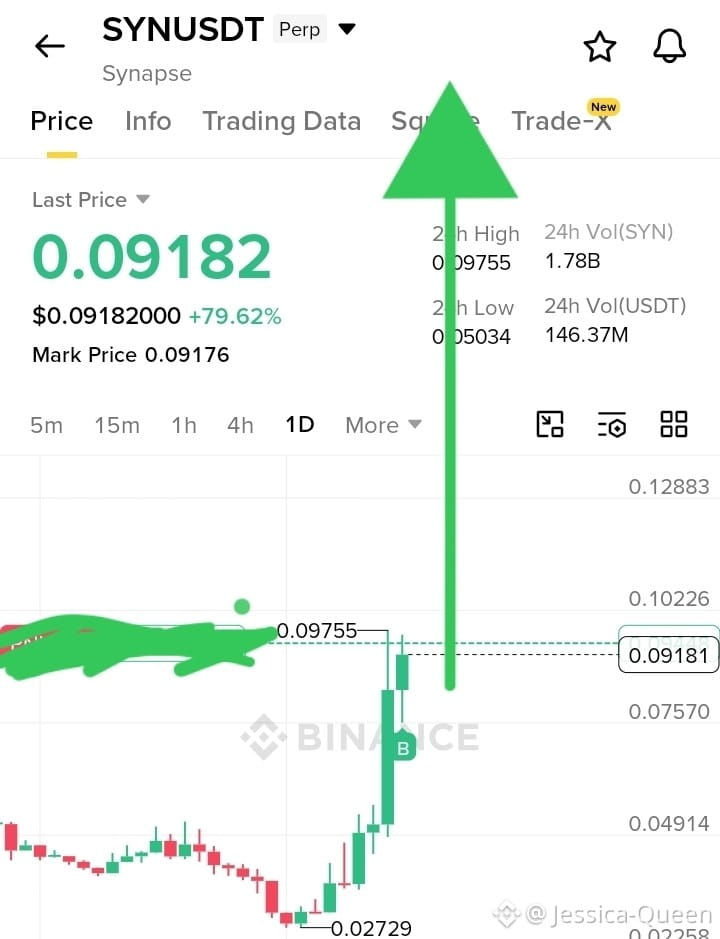The image size is (720, 939).
Task: Switch to the Trading Data tab
Action: (282, 121)
